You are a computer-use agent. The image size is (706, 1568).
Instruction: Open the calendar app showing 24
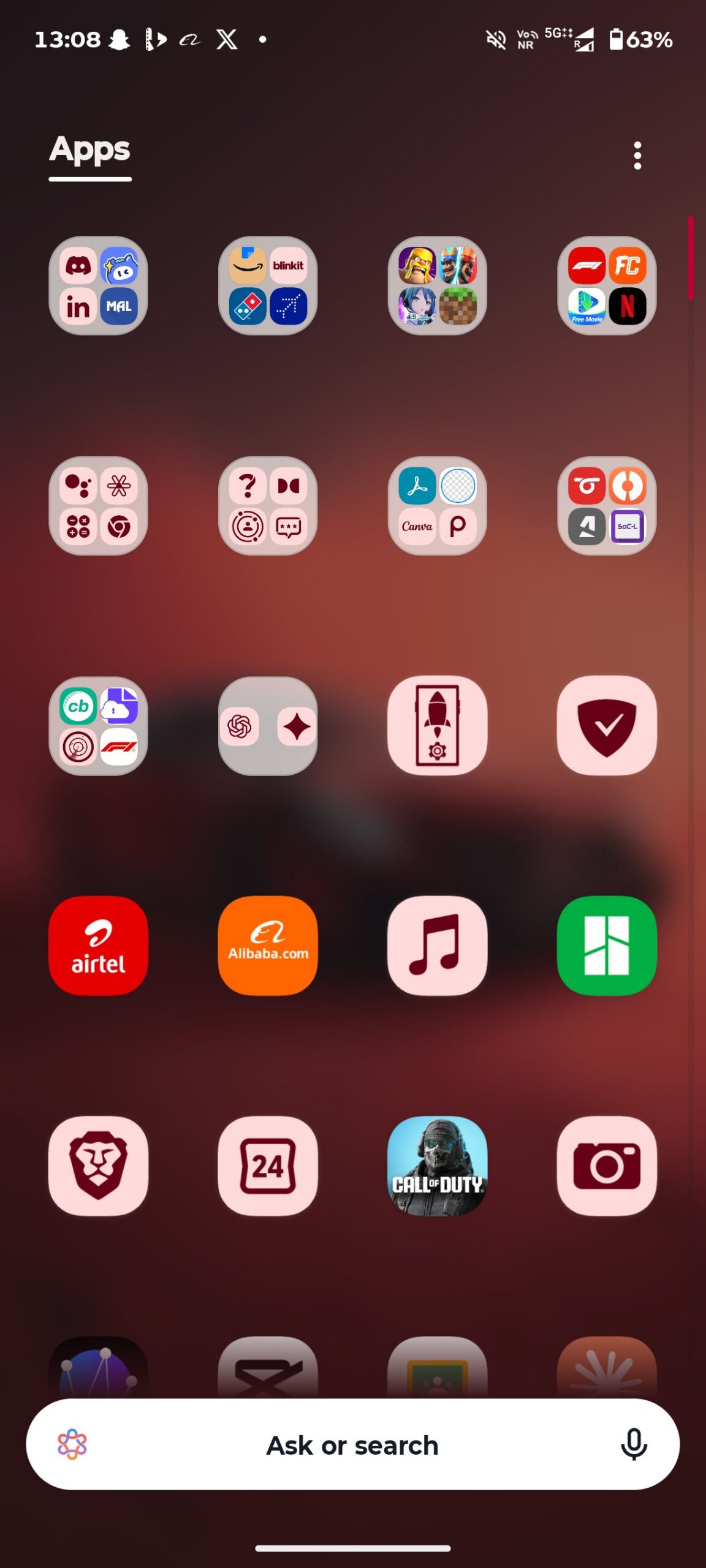pyautogui.click(x=268, y=1166)
